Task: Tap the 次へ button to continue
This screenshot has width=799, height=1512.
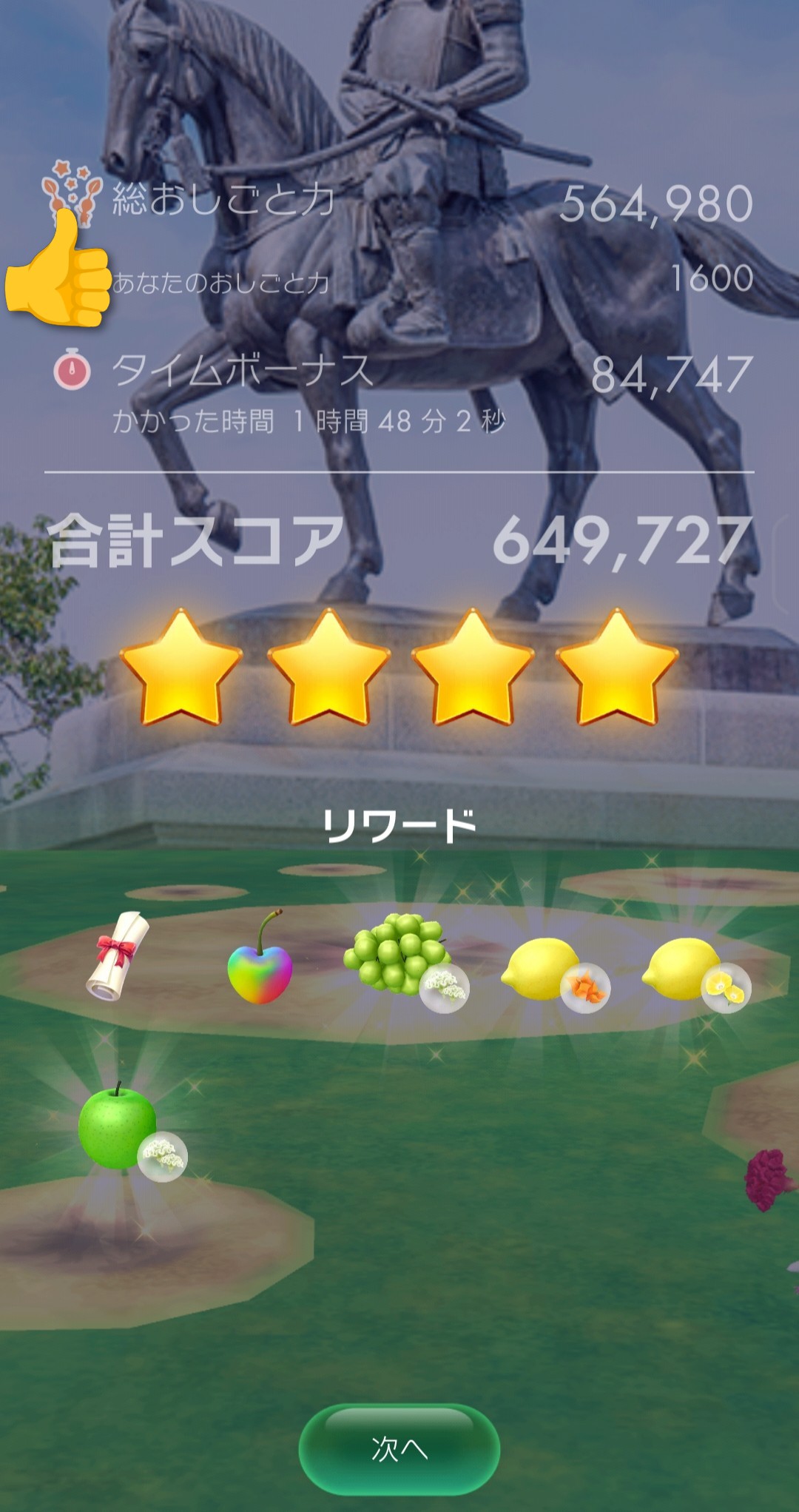Action: (x=399, y=1449)
